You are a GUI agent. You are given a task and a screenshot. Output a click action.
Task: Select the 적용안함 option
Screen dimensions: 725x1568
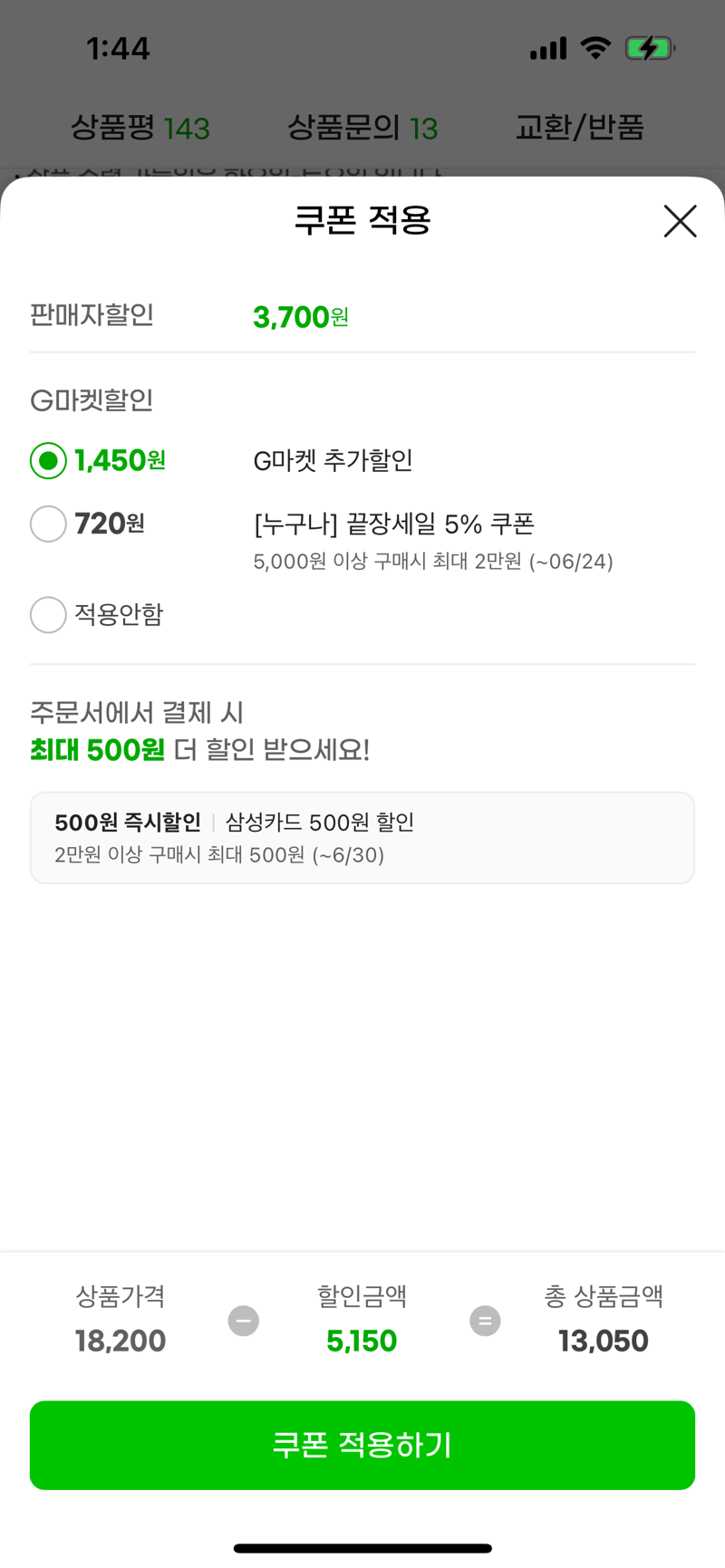tap(48, 615)
